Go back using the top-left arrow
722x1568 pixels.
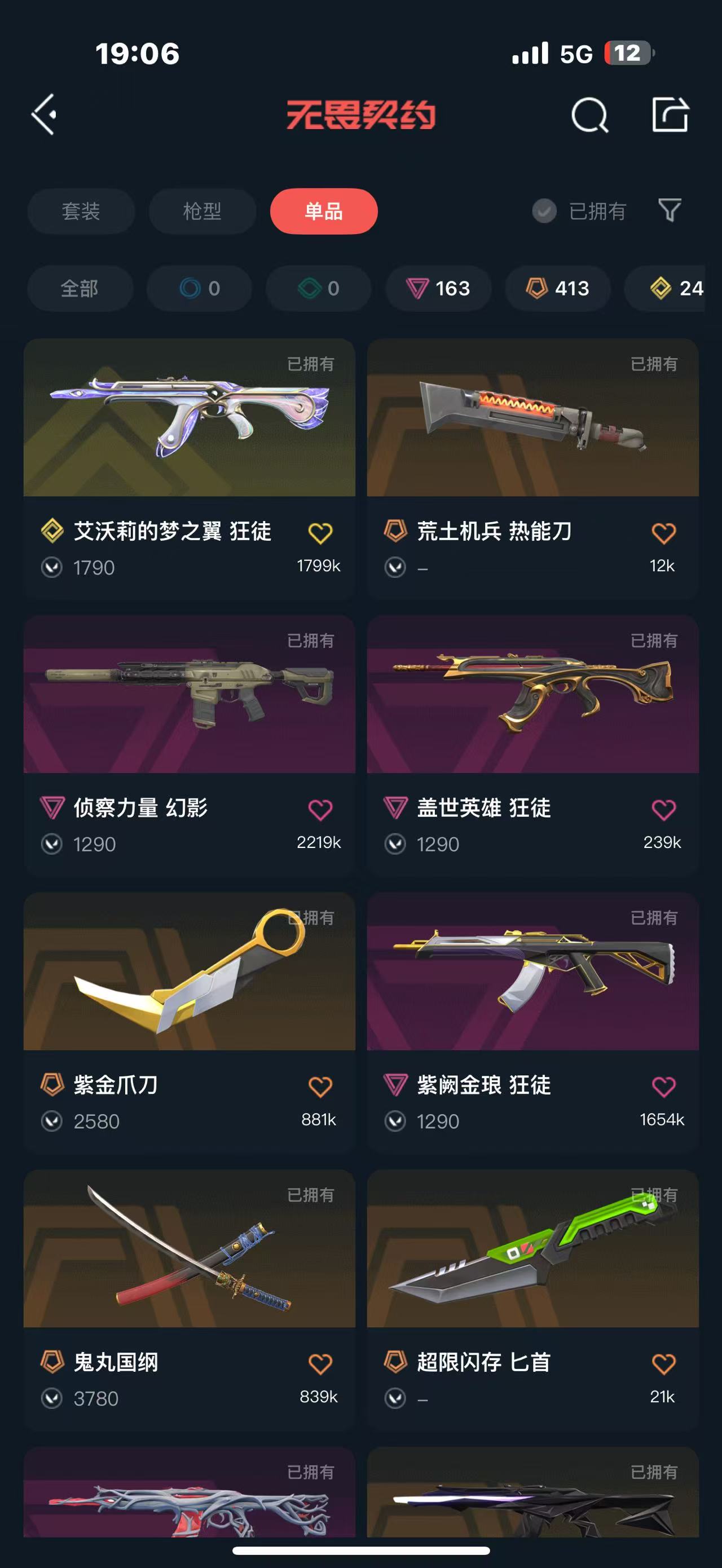tap(45, 114)
